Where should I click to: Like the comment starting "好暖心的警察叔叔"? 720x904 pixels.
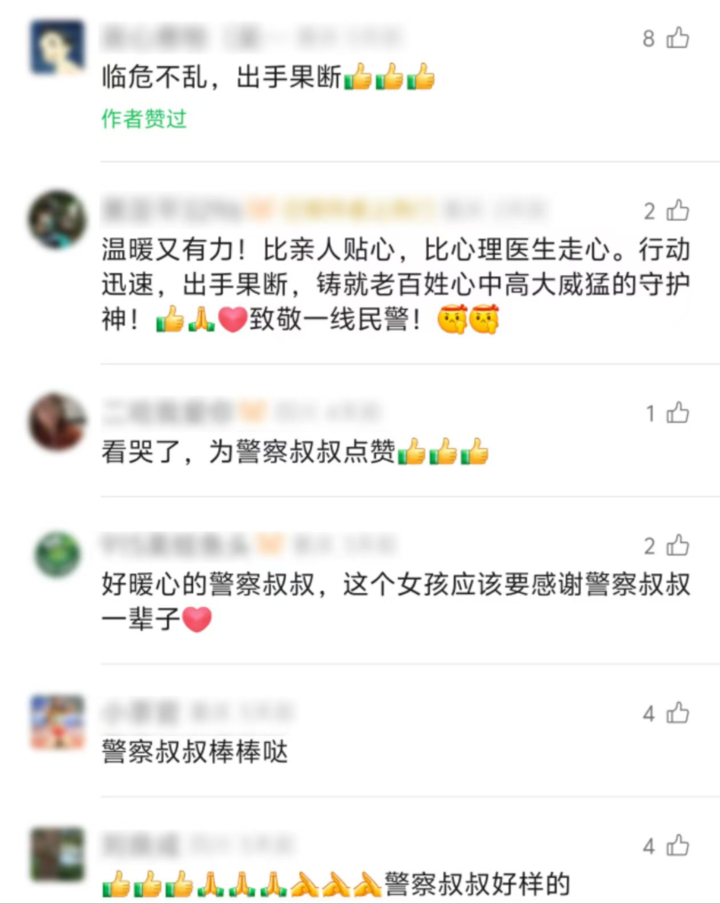click(678, 546)
